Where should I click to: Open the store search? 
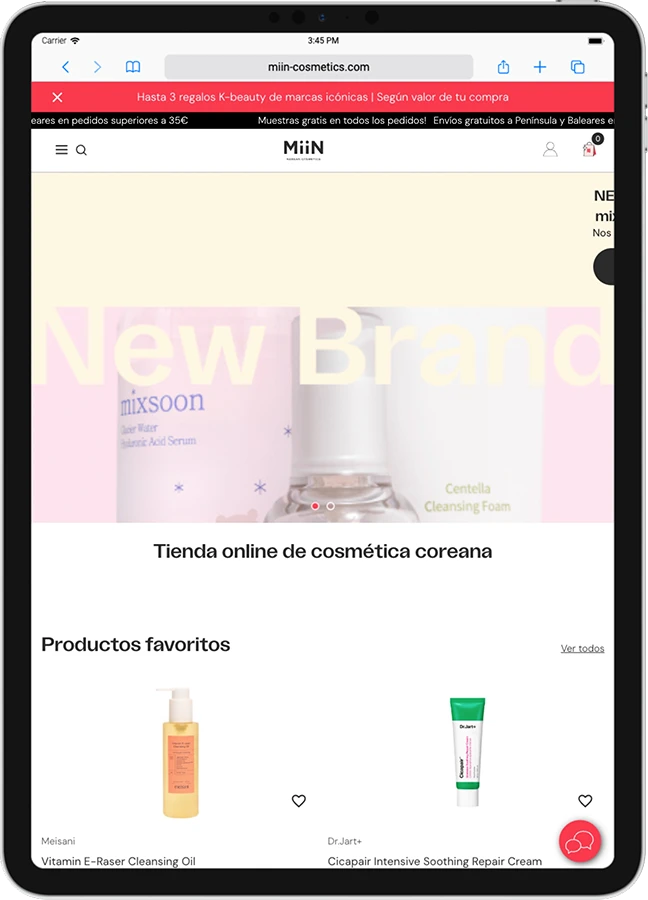click(81, 150)
